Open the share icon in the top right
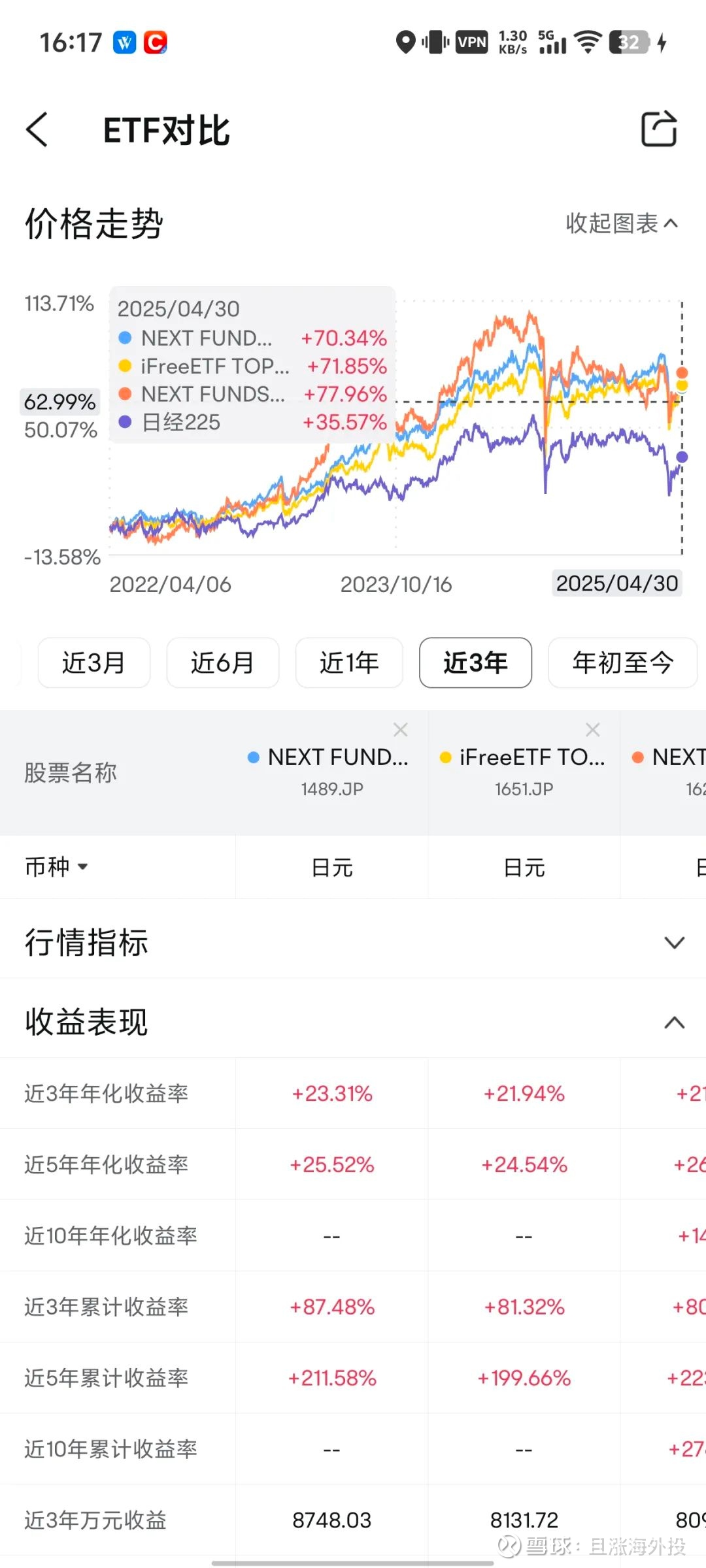The height and width of the screenshot is (1568, 706). [x=657, y=130]
